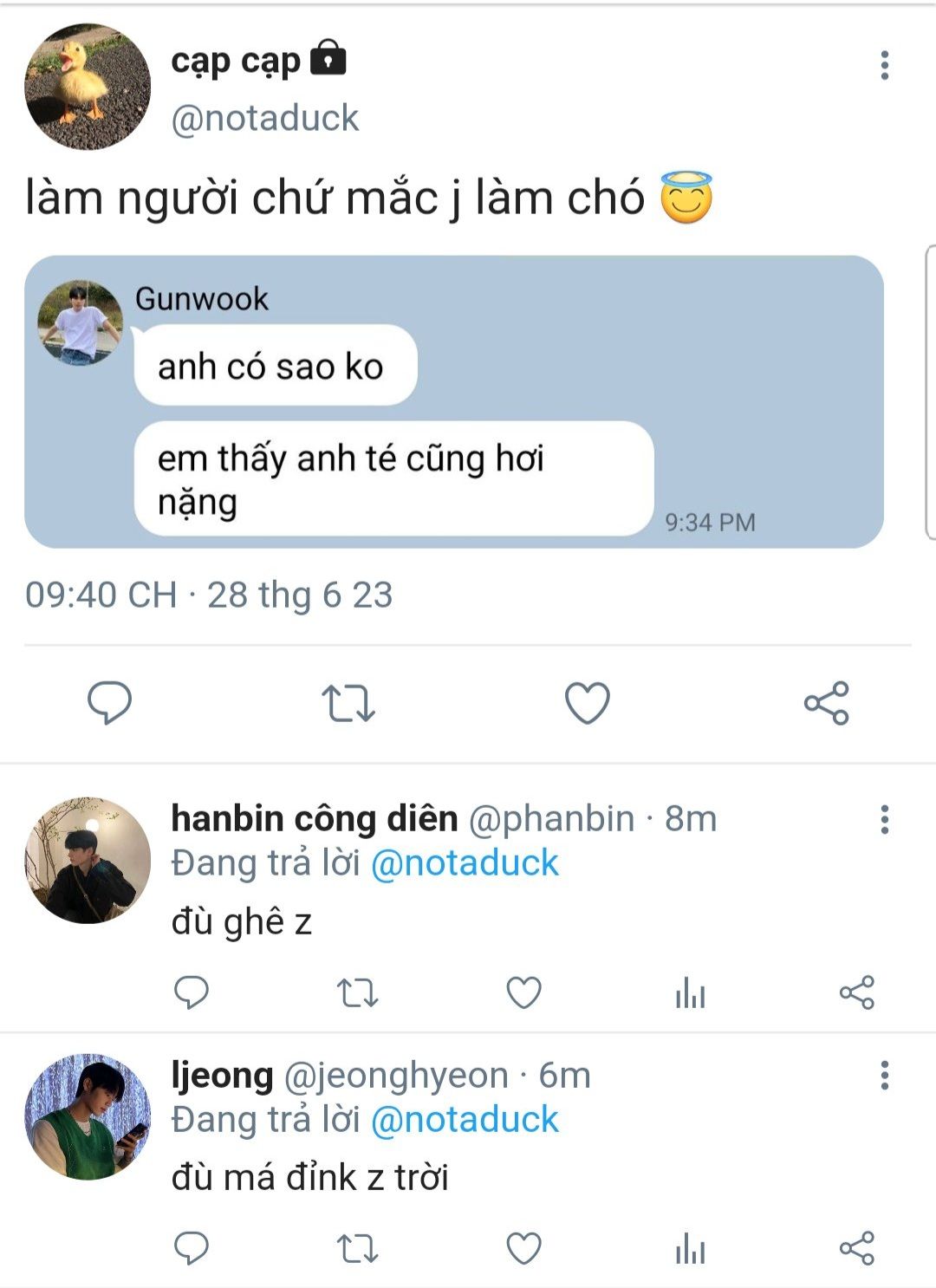Open the overflow menu on cạp cạp's tweet
The width and height of the screenshot is (936, 1288).
(884, 66)
